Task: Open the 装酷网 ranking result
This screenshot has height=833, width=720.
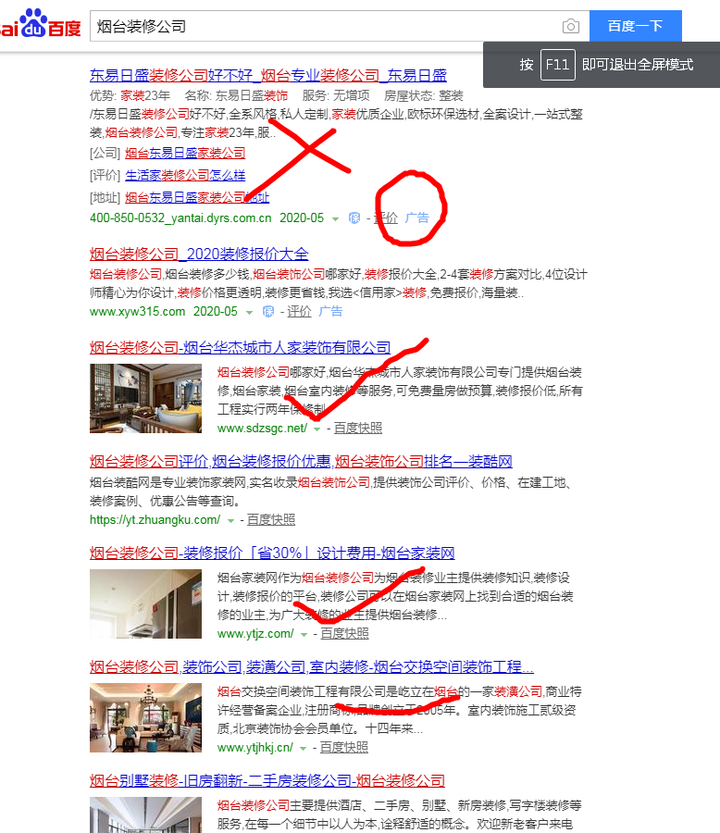Action: point(300,461)
